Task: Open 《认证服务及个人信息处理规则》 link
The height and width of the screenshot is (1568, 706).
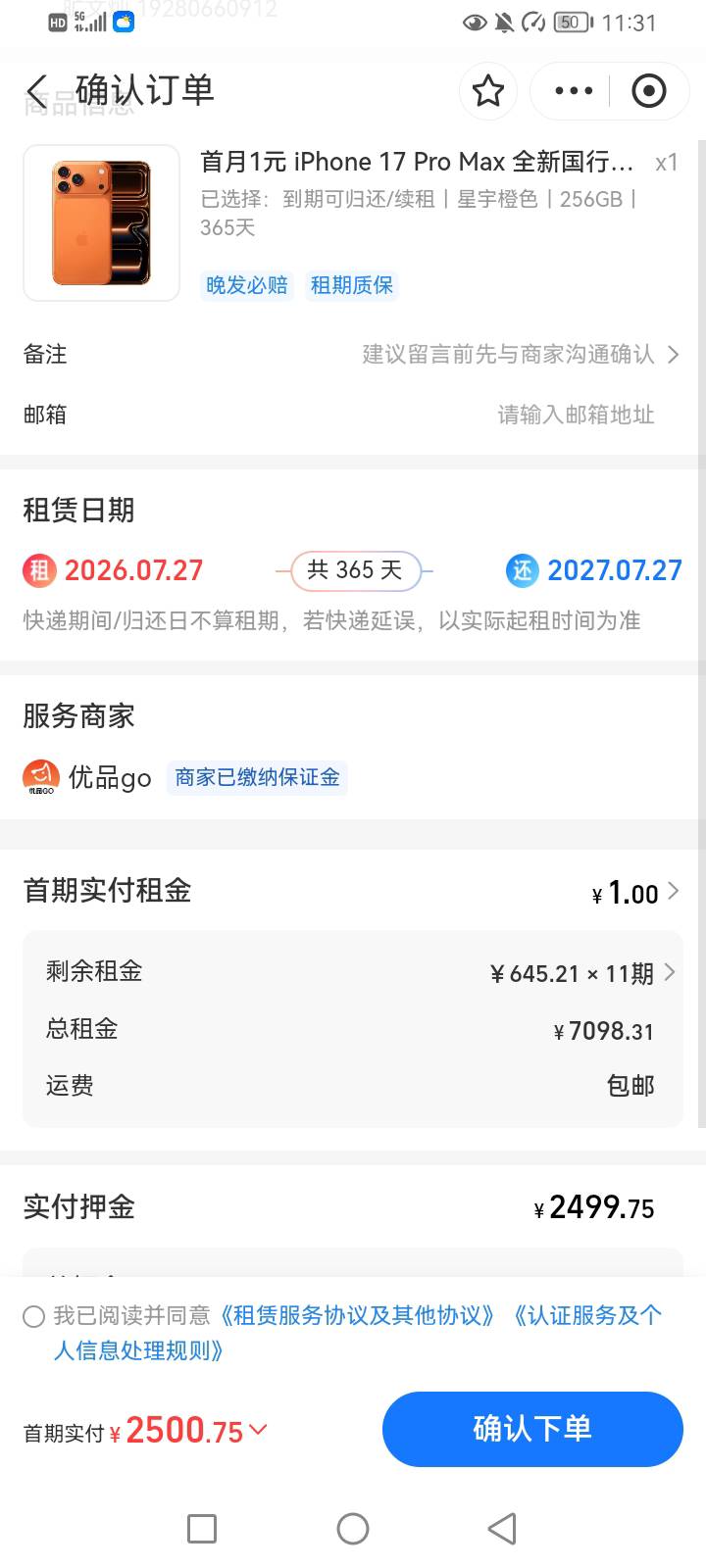Action: coord(358,1333)
